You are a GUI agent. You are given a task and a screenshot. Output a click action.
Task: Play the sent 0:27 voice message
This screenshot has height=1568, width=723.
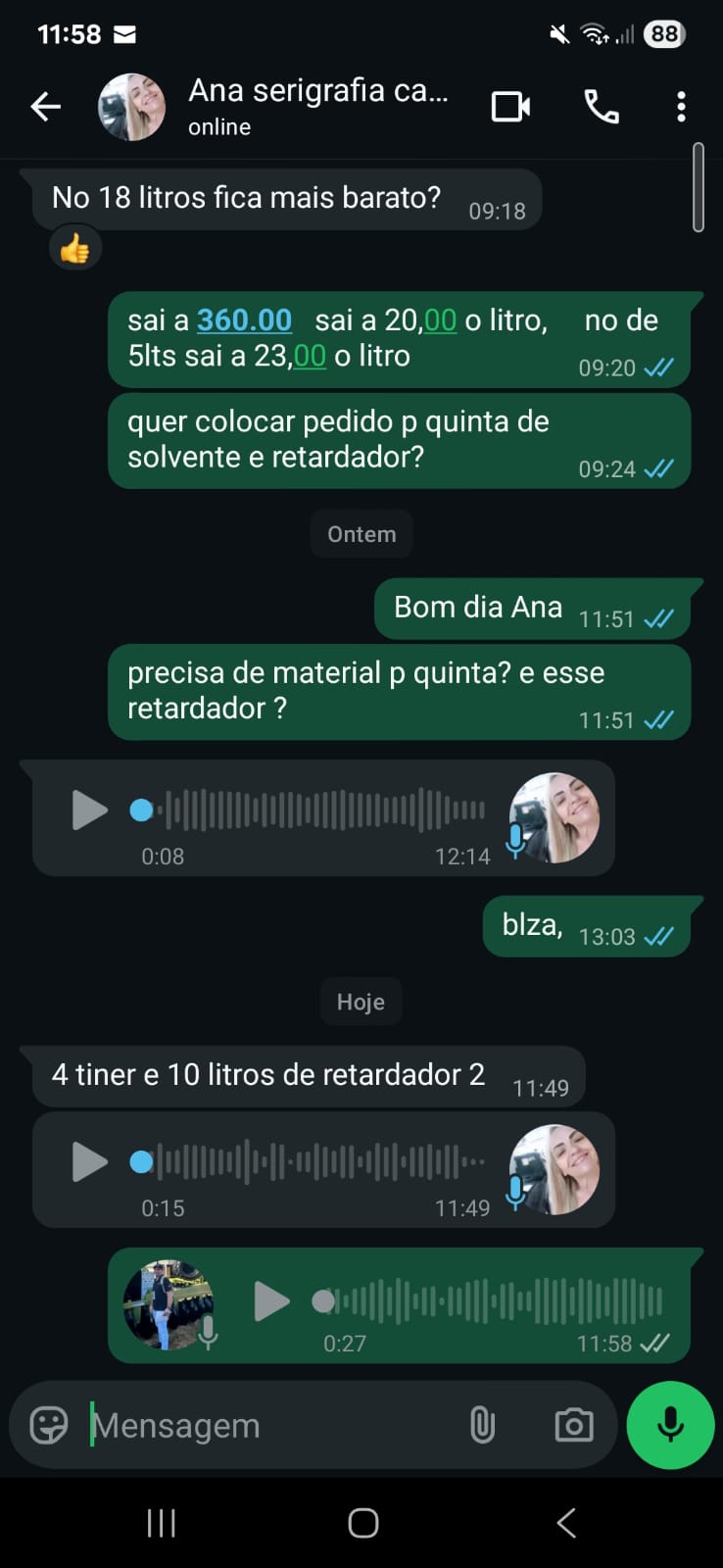click(271, 1301)
